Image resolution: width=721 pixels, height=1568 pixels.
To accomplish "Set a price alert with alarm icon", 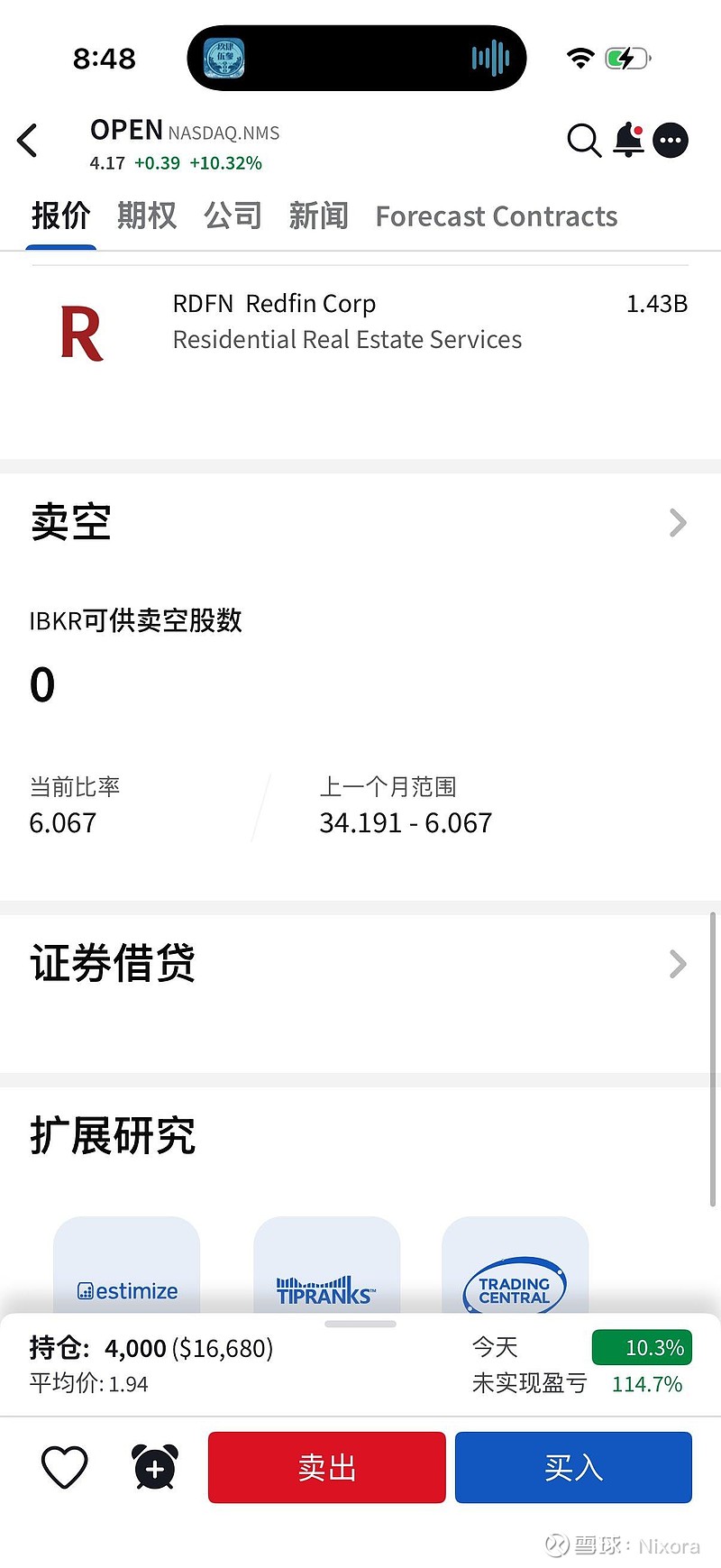I will [x=154, y=1467].
